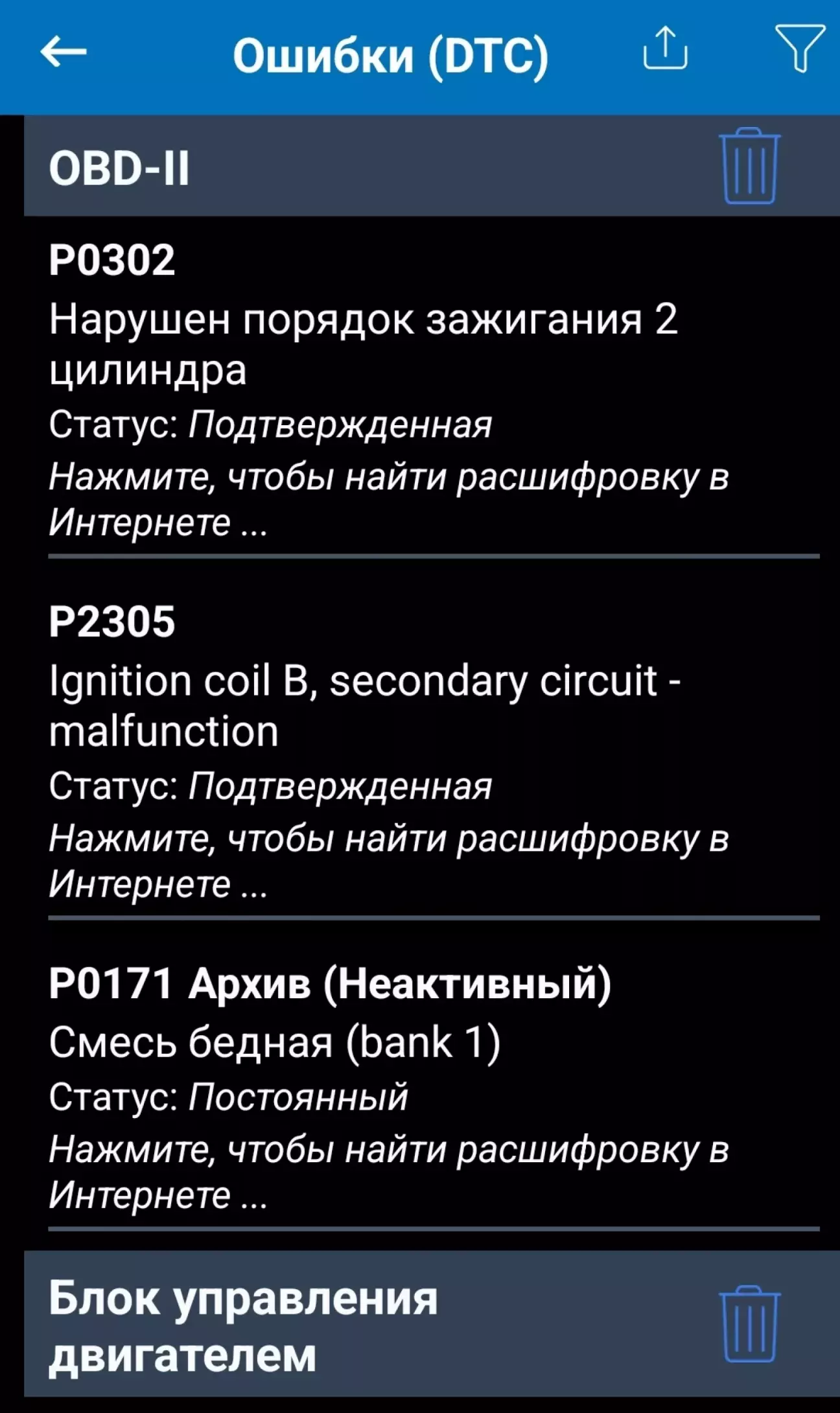Delete errors in Блок управления двигателем section

tap(749, 1325)
